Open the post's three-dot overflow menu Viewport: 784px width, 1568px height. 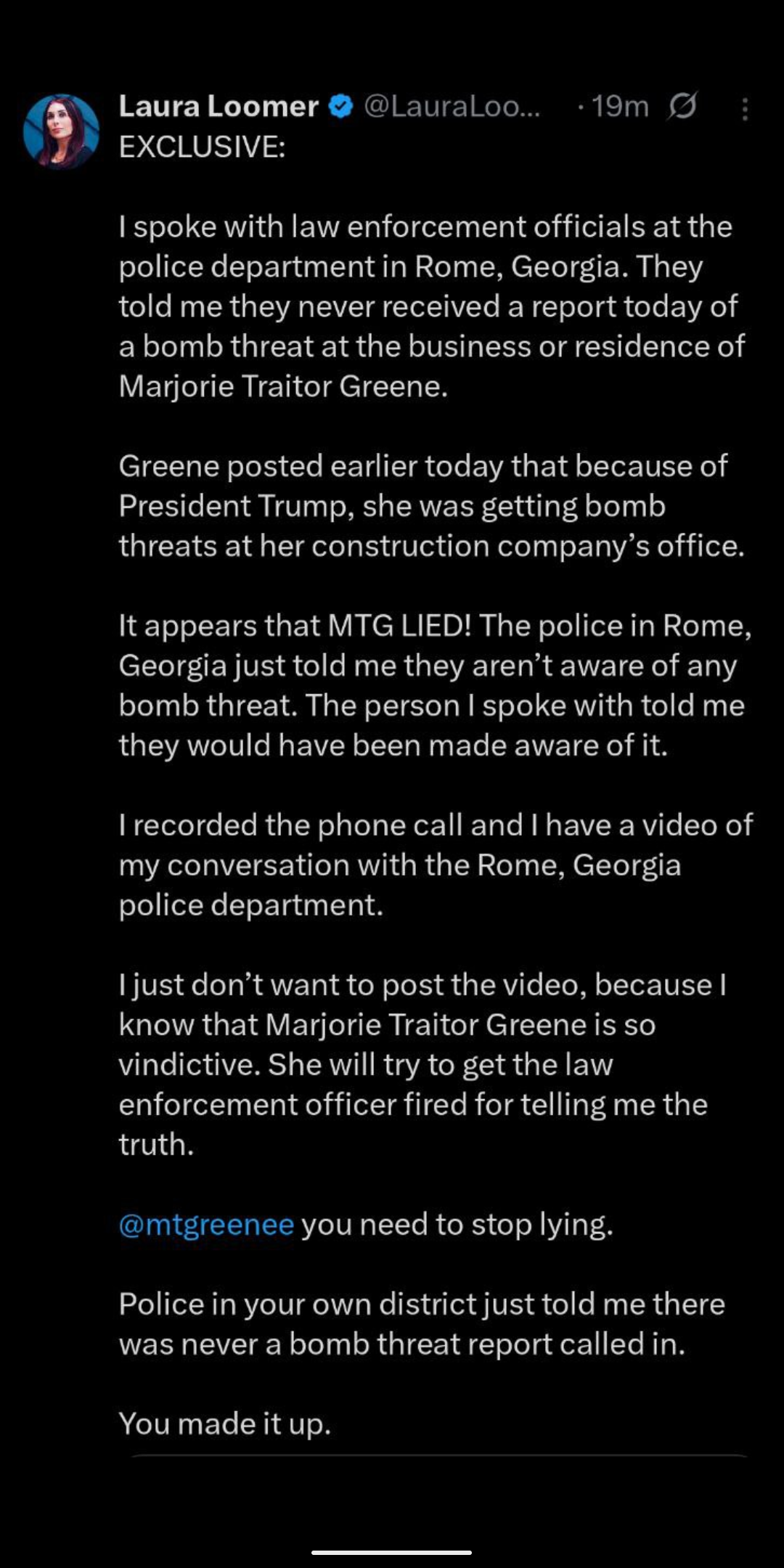745,109
